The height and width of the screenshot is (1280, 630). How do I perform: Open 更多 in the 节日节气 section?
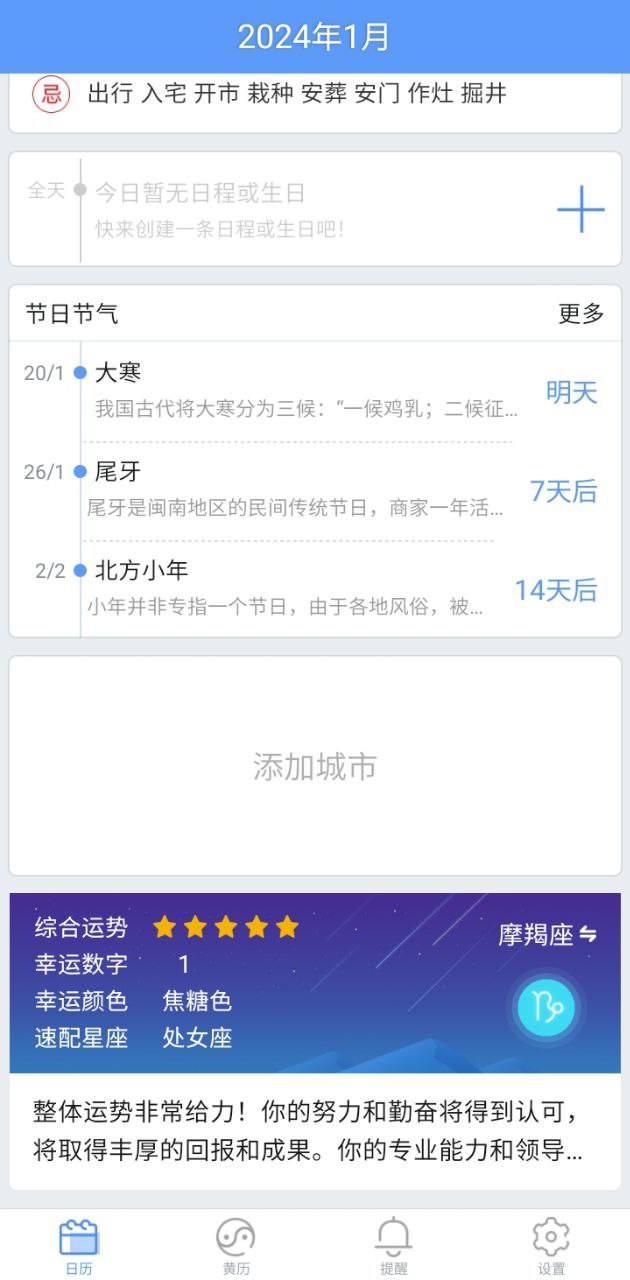pos(581,314)
